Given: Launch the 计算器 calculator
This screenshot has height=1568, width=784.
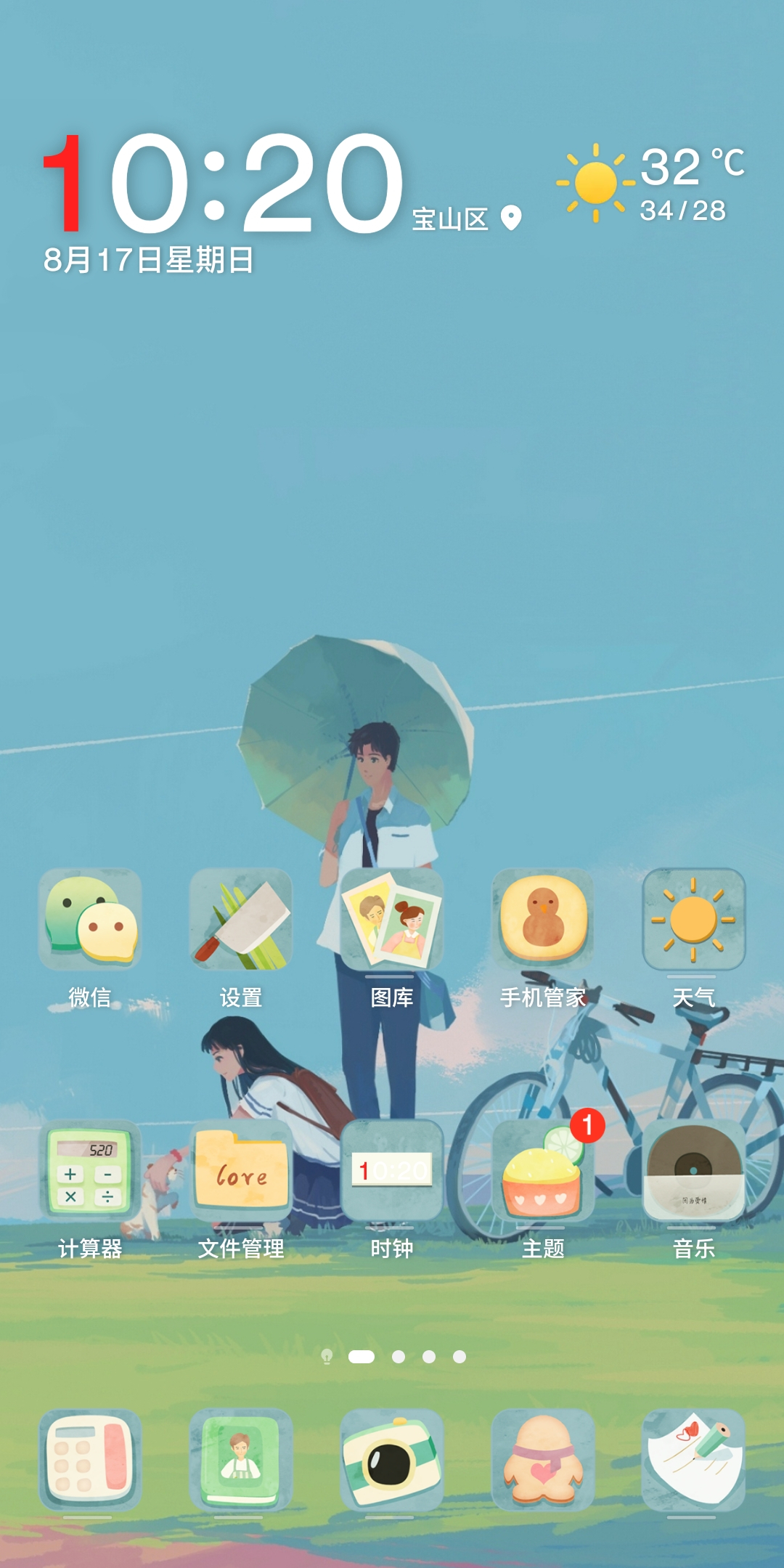Looking at the screenshot, I should click(x=90, y=1172).
